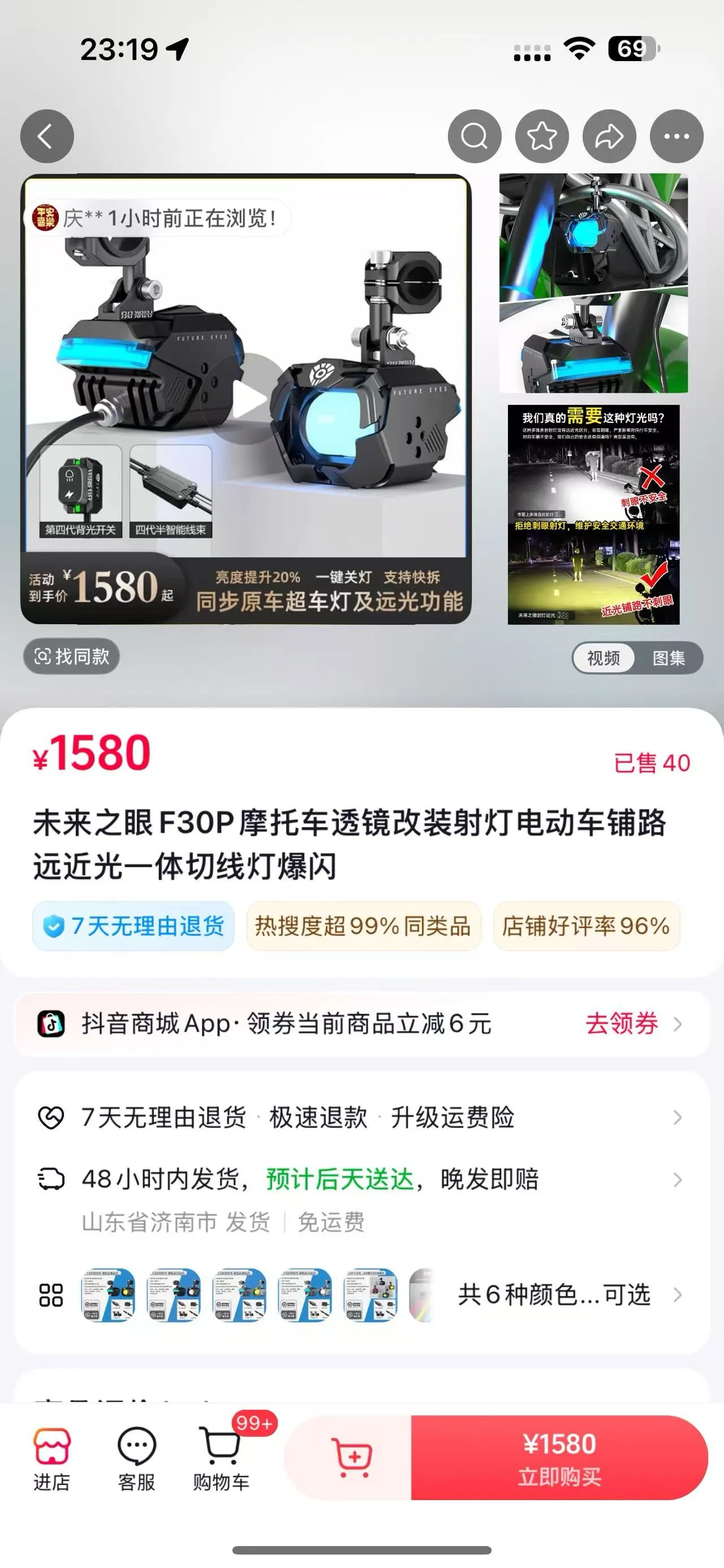Favorite this product with the star
The height and width of the screenshot is (1568, 724).
point(542,136)
